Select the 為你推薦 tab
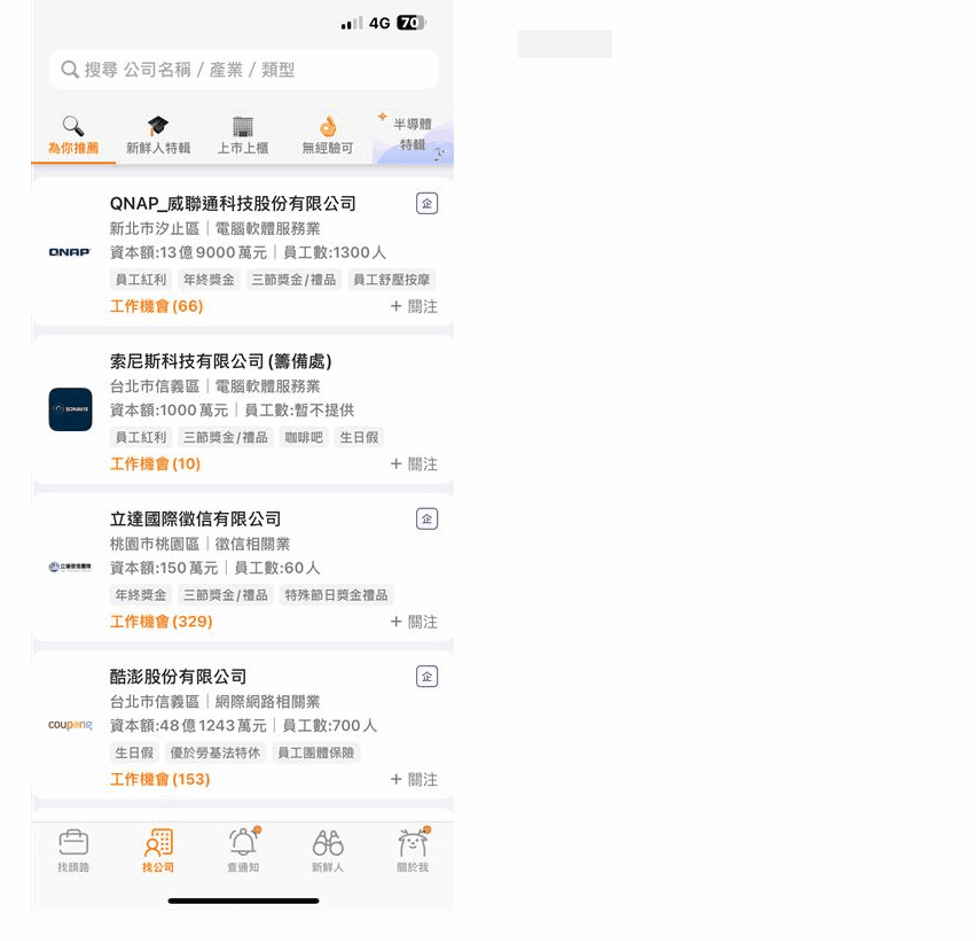Viewport: 976px width, 941px height. (73, 136)
